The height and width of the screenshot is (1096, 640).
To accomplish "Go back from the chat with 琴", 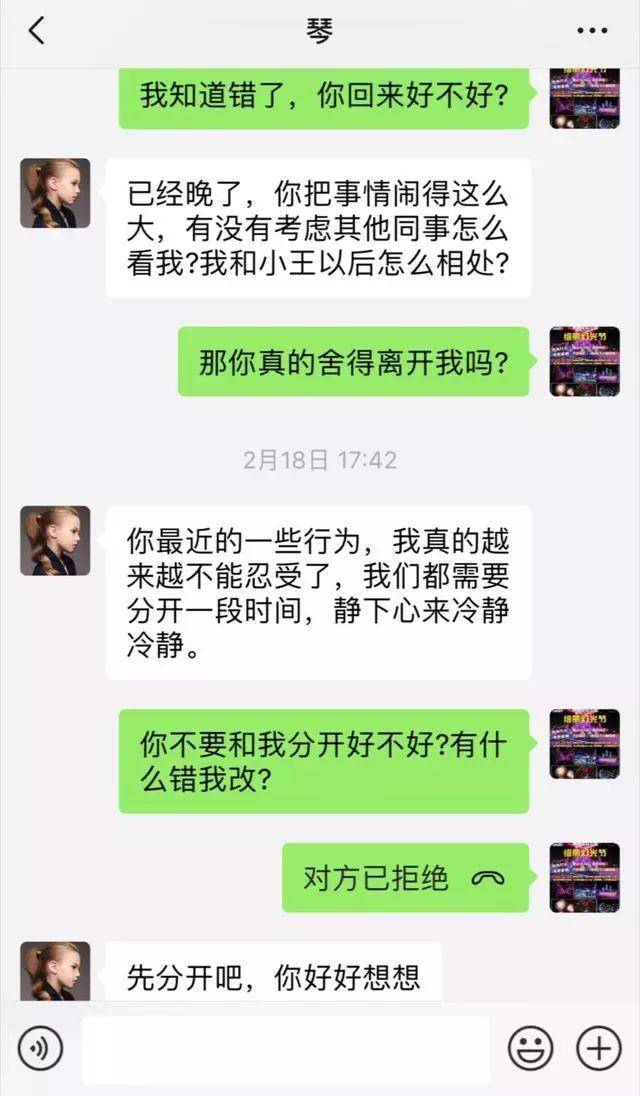I will 36,31.
